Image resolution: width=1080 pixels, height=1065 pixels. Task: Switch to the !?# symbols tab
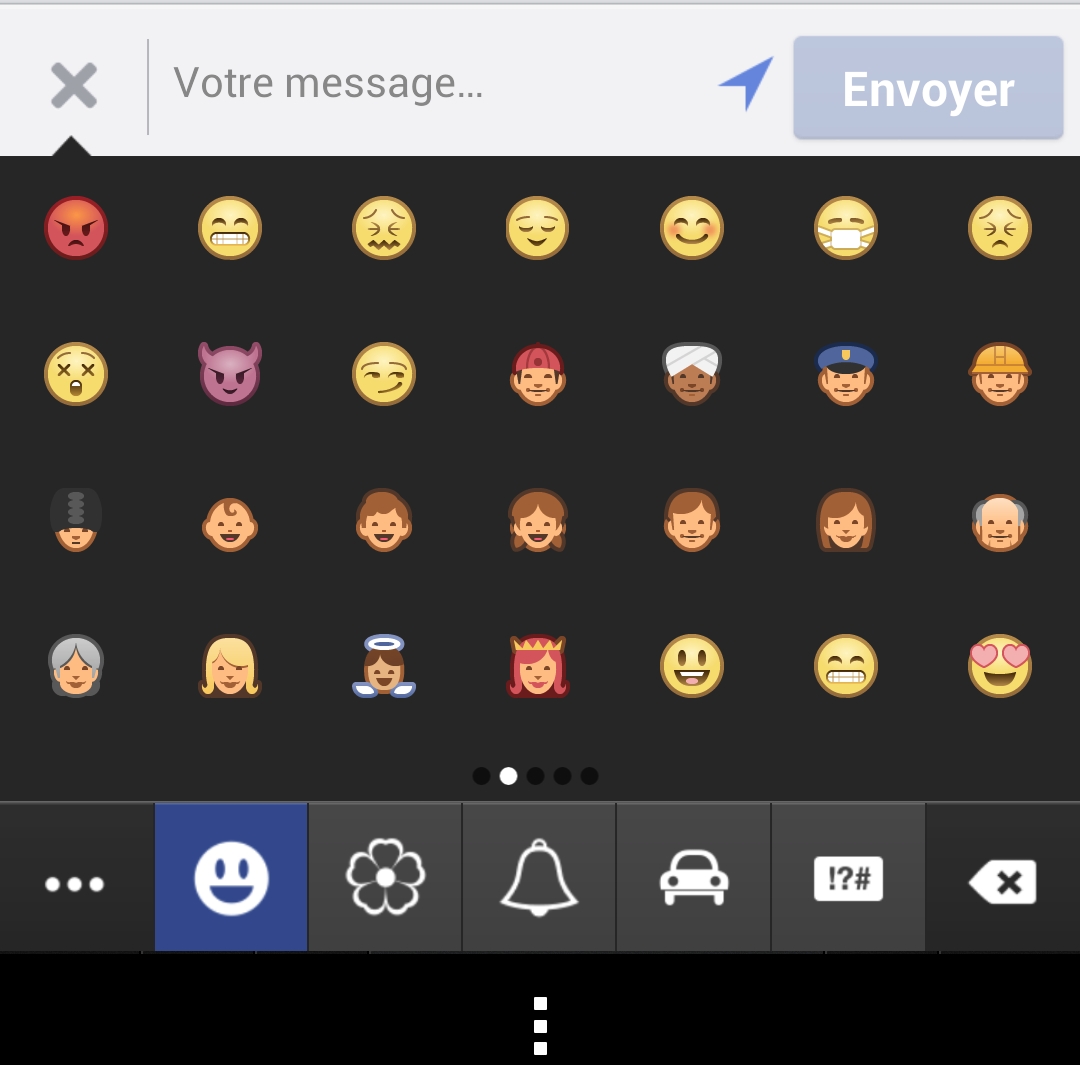848,878
